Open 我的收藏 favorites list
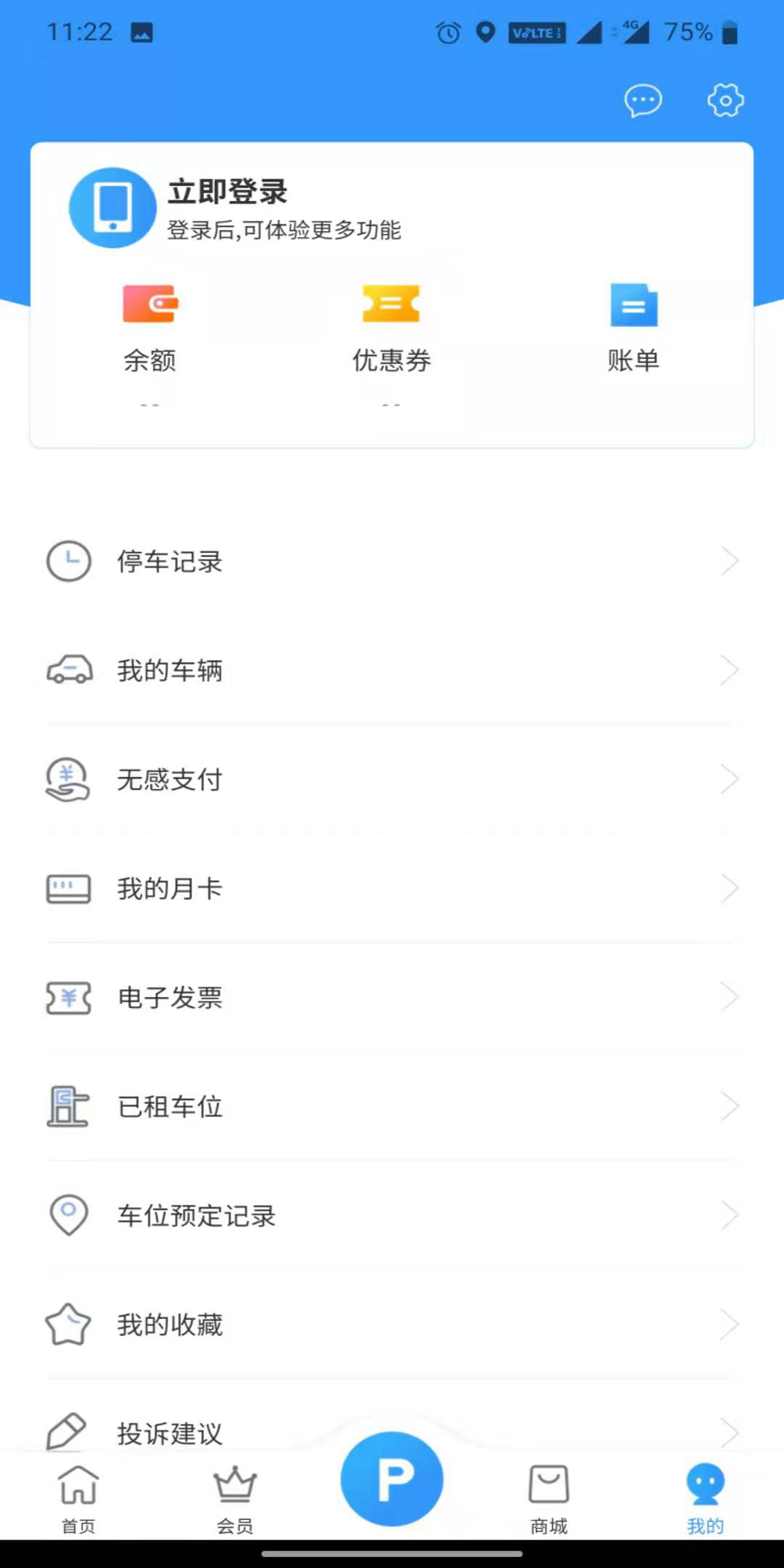Screen dimensions: 784x1568 pos(169,1325)
